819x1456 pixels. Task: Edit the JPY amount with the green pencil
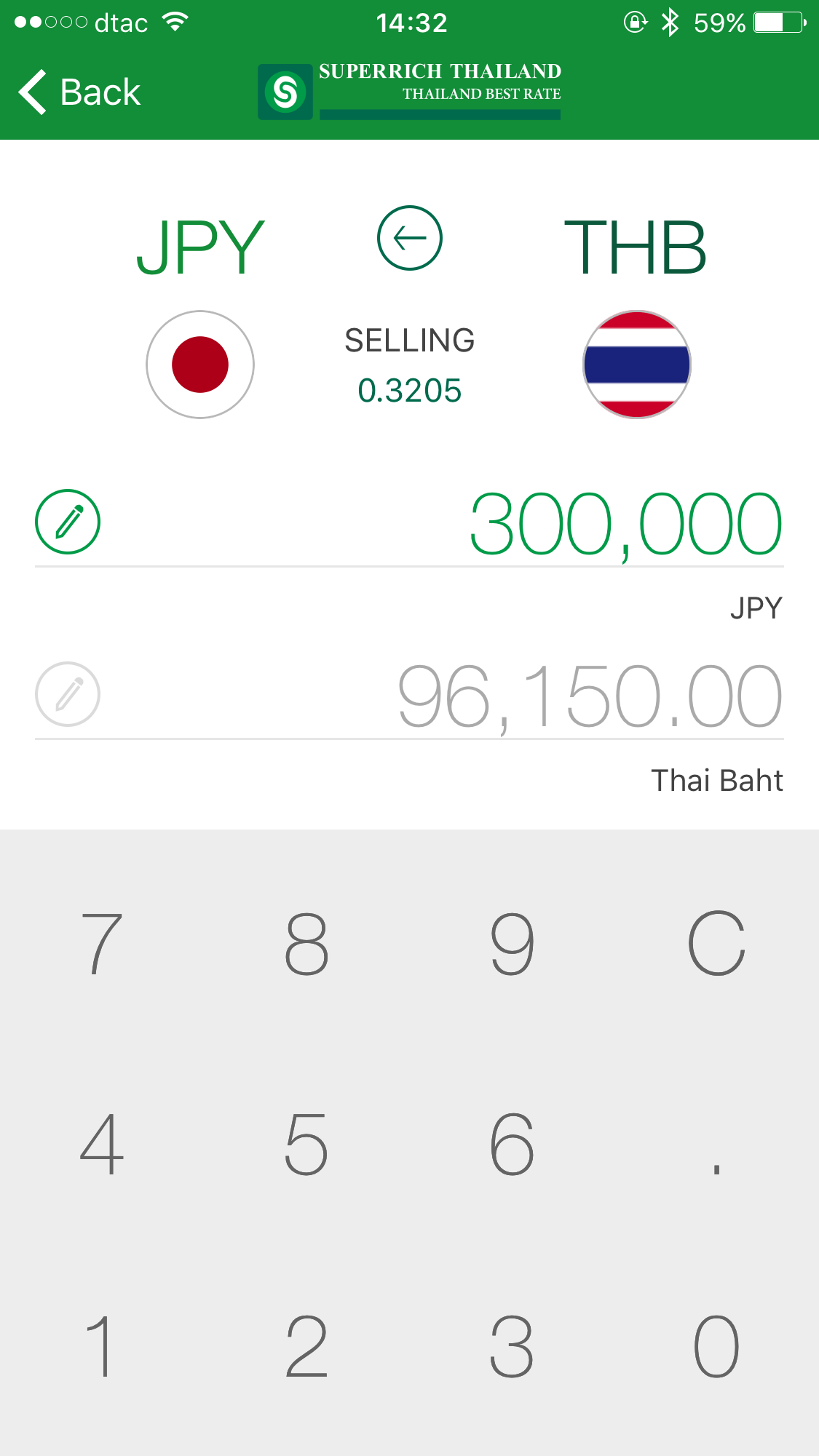click(x=68, y=522)
